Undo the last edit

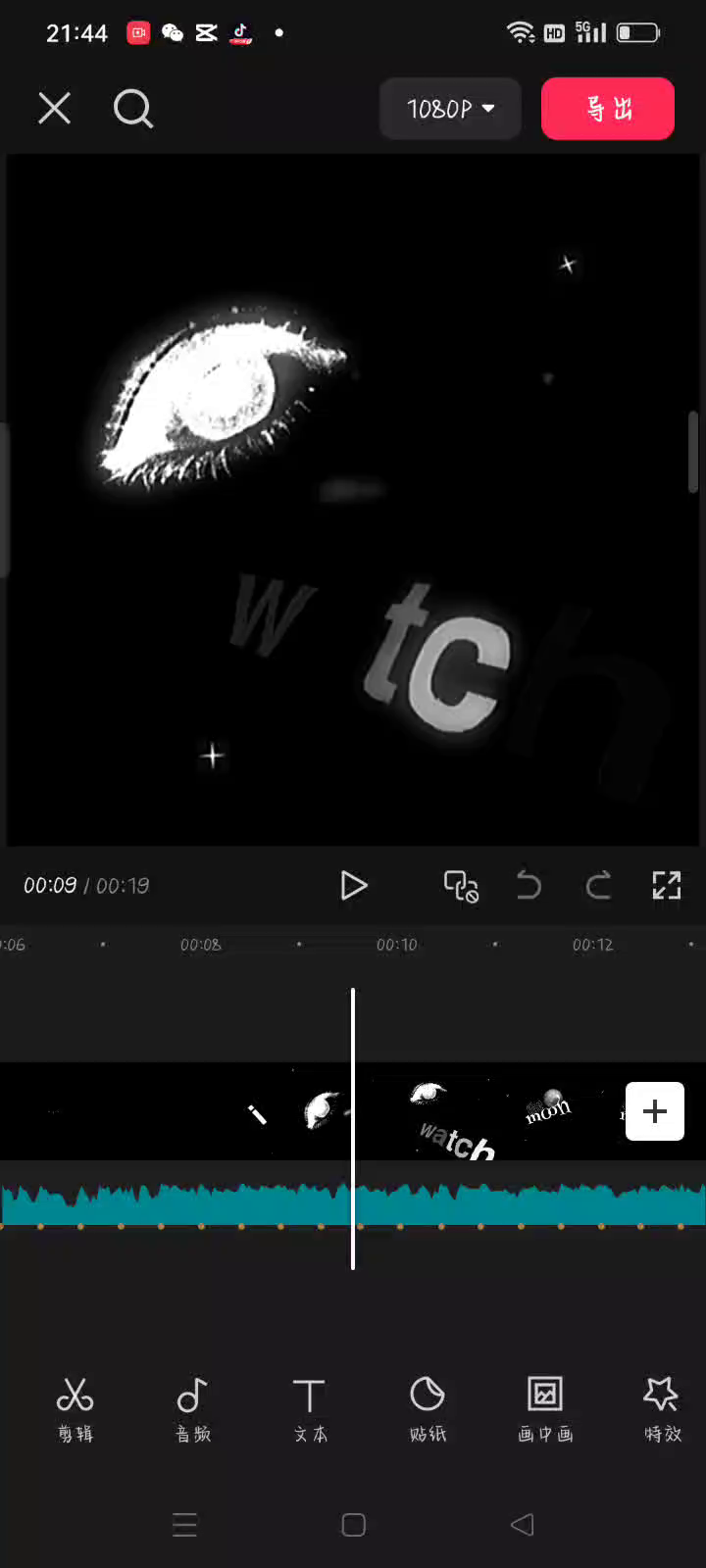pos(529,886)
